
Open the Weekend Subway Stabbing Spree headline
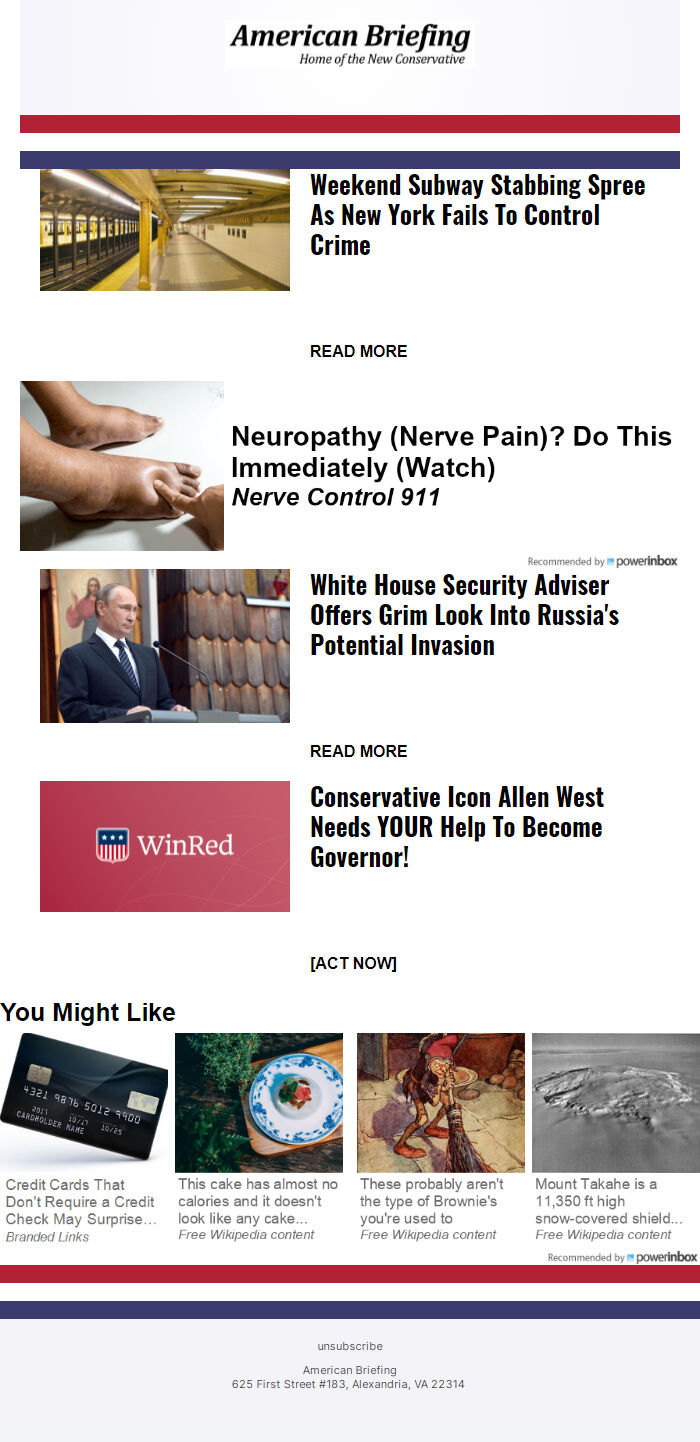[x=477, y=215]
